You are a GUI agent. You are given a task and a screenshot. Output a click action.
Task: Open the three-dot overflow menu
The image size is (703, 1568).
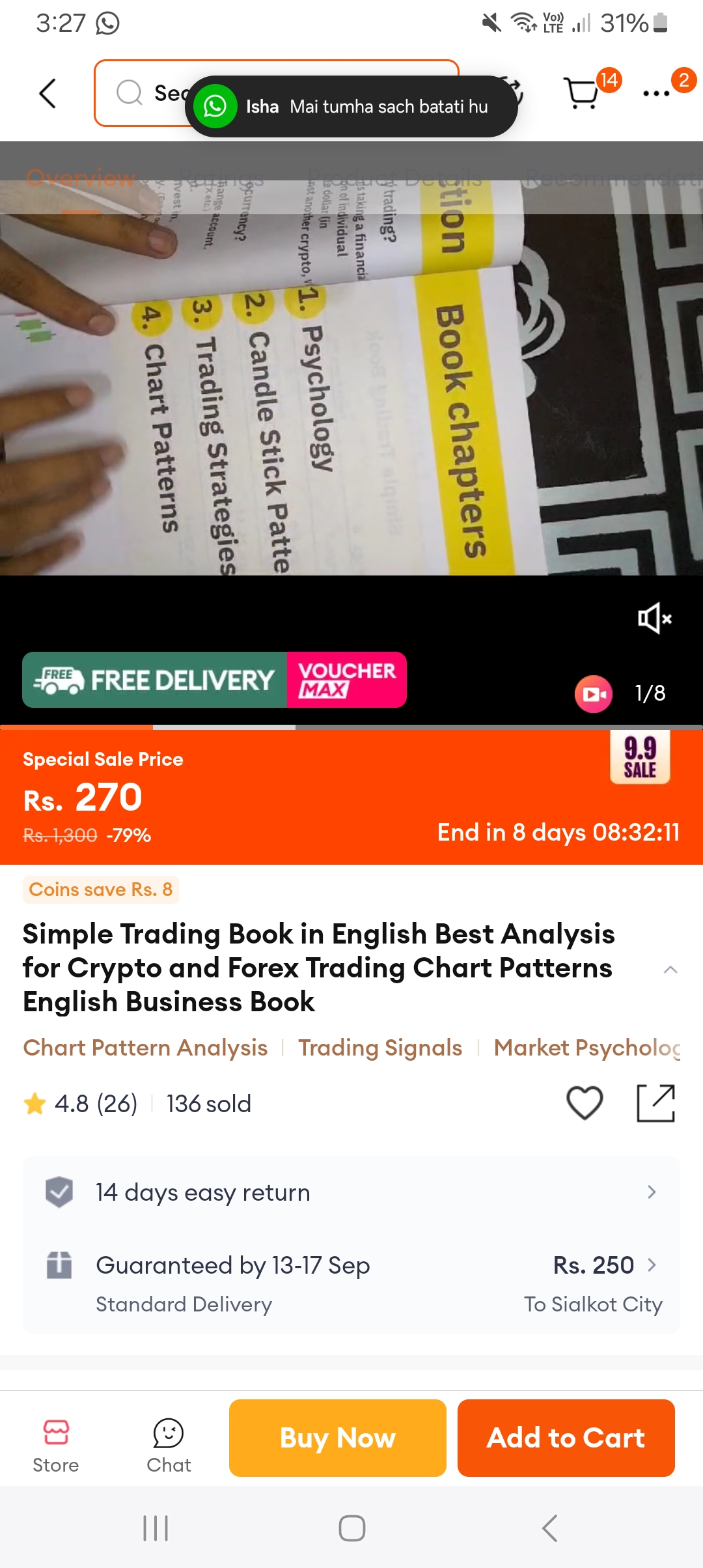pyautogui.click(x=656, y=94)
